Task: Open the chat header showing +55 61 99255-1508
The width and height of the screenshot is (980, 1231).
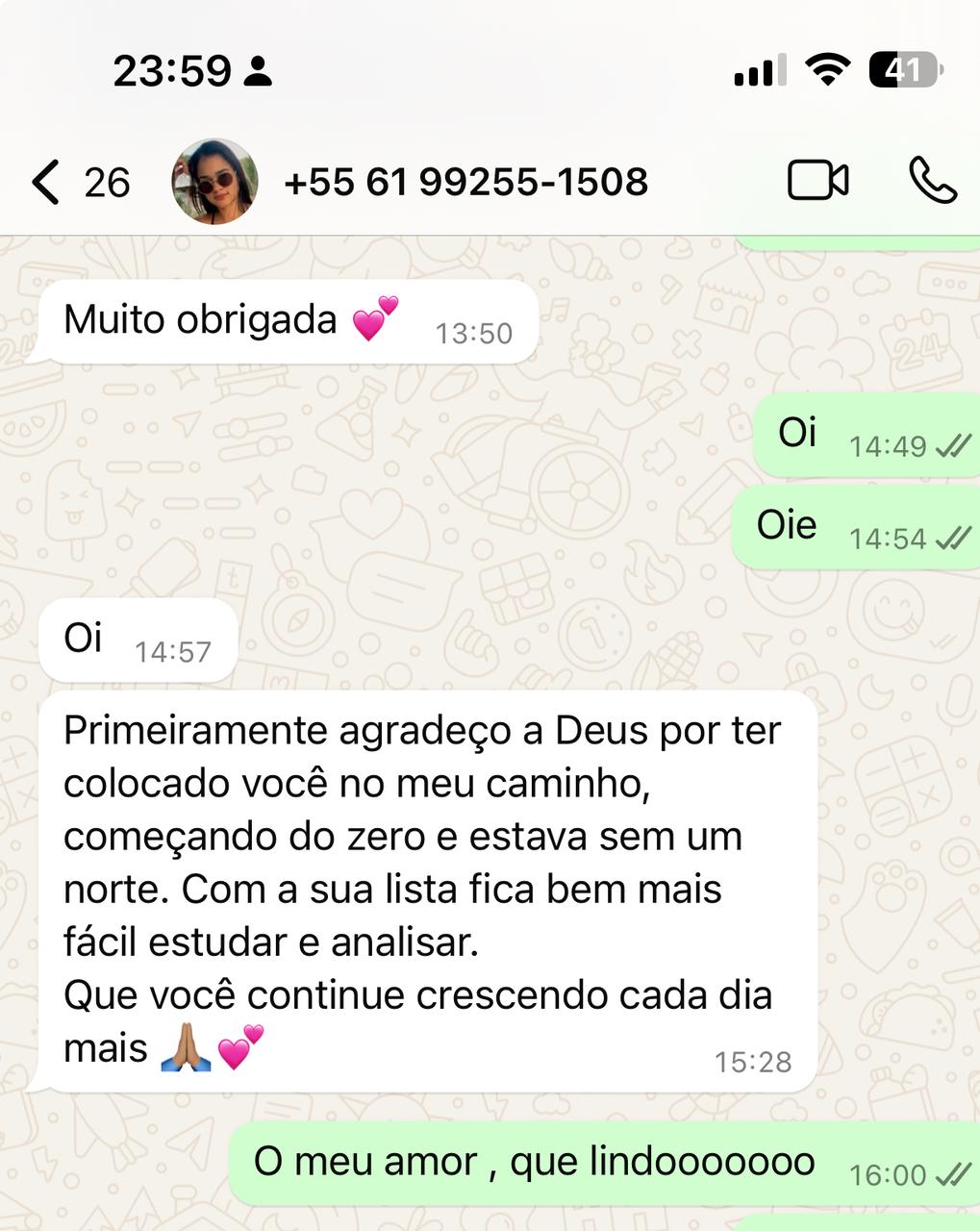Action: pyautogui.click(x=466, y=181)
